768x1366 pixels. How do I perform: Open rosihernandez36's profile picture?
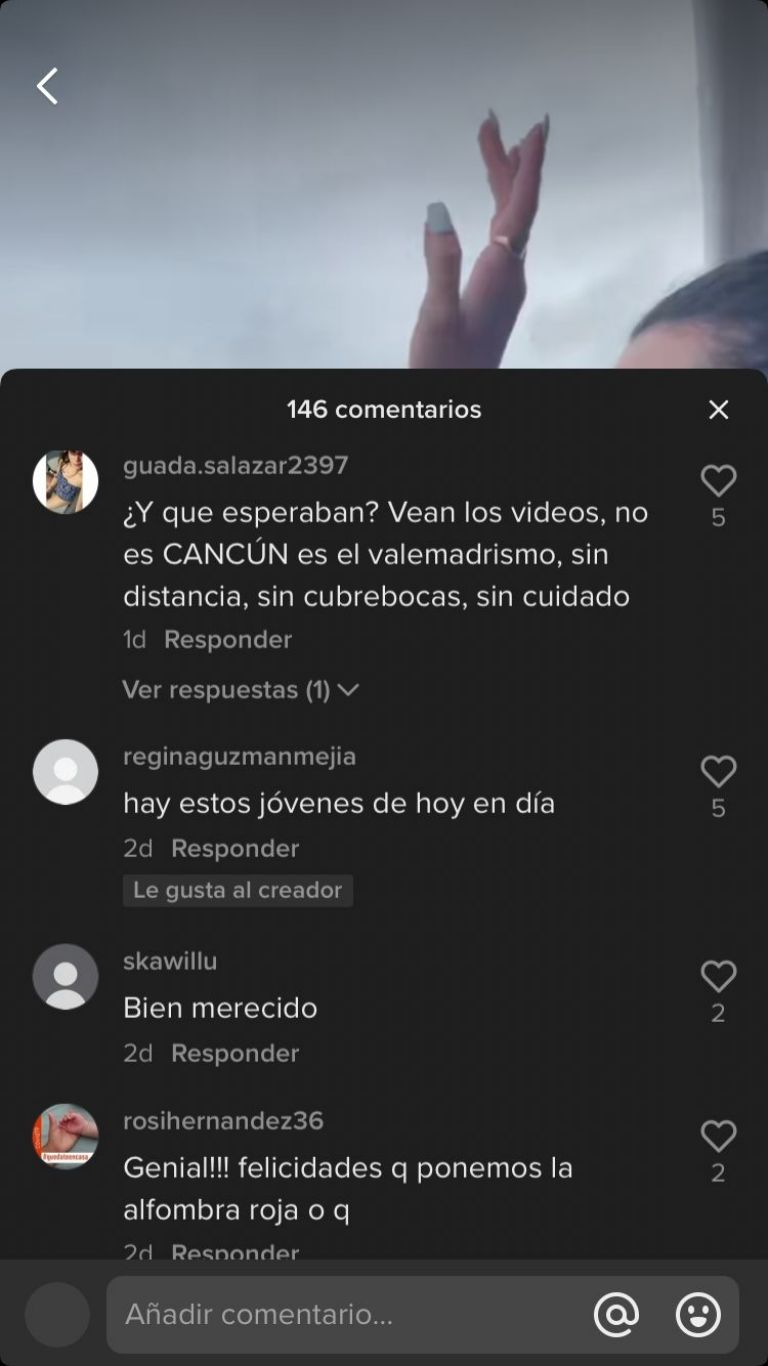(x=66, y=1137)
